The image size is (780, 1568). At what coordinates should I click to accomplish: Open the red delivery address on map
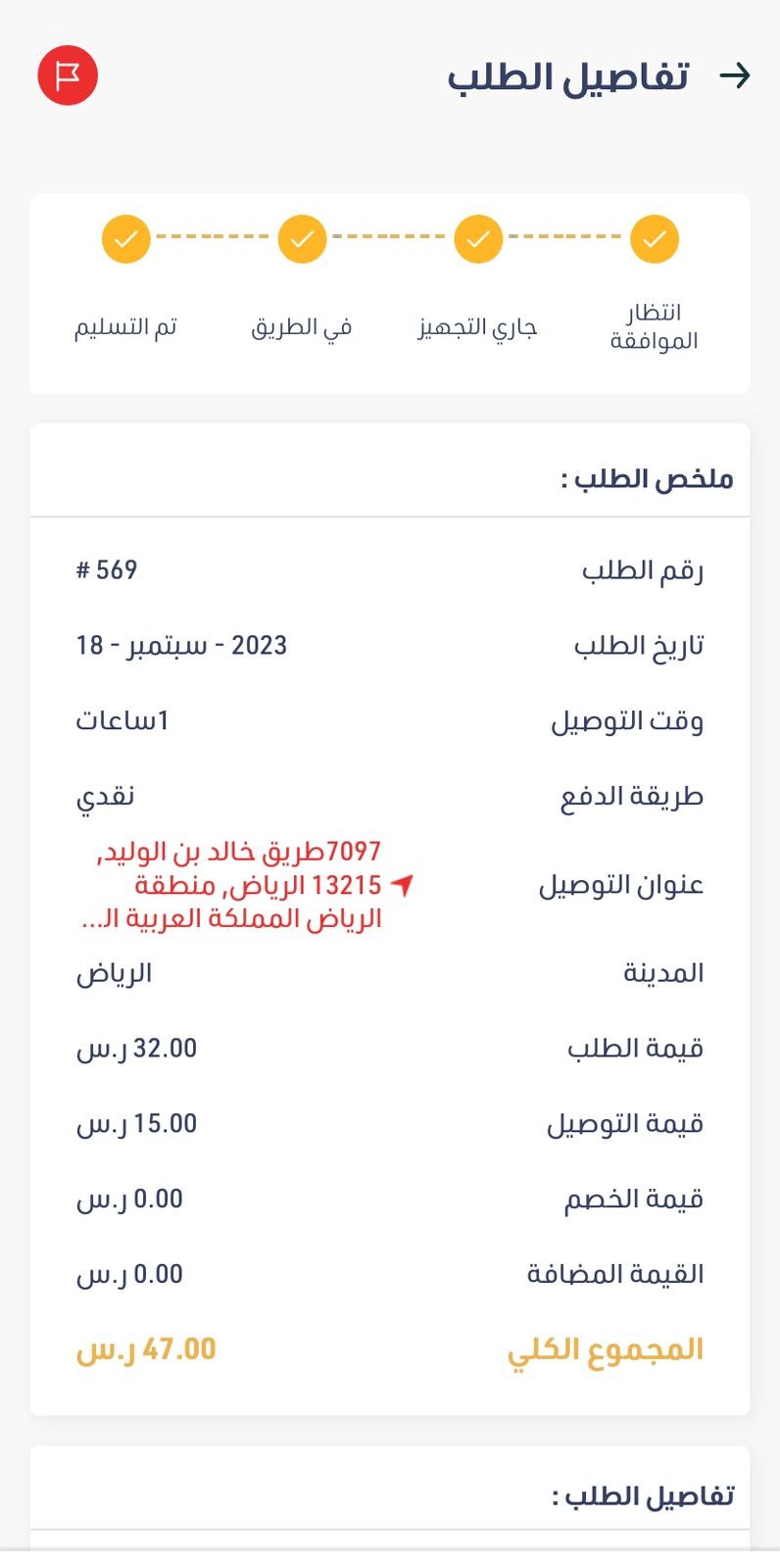coord(245,885)
